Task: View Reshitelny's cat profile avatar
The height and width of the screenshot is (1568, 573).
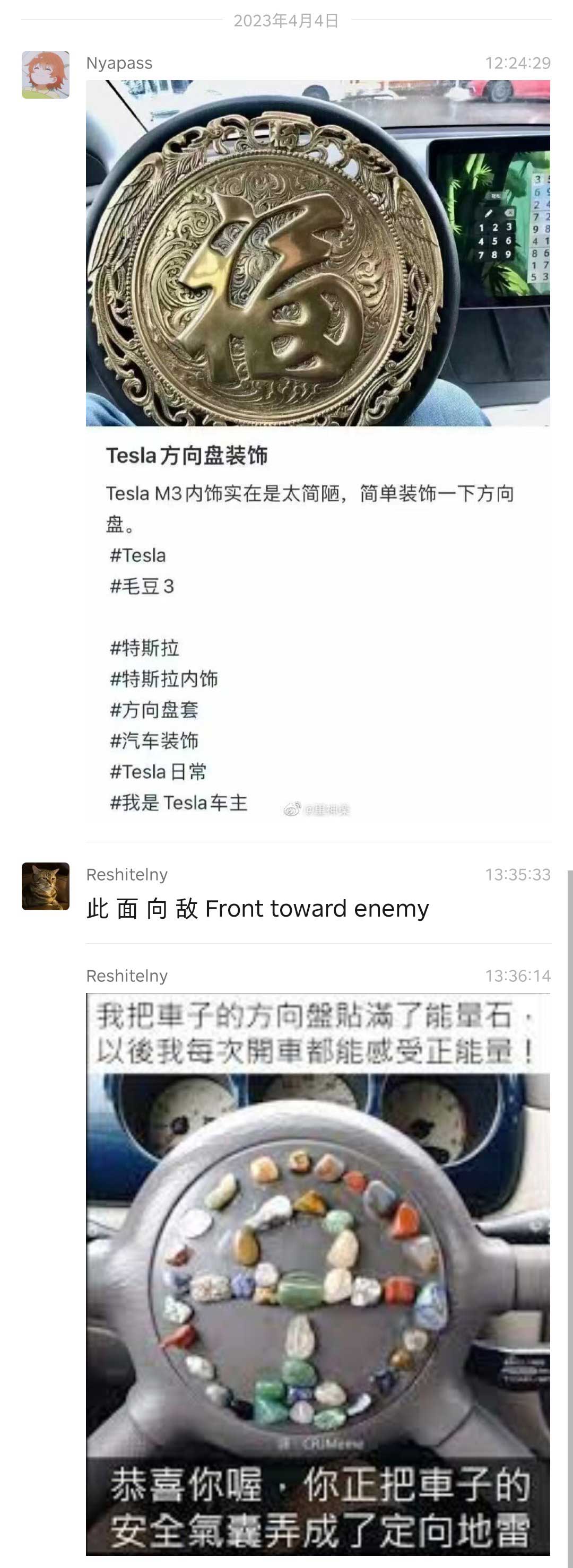Action: pos(46,886)
